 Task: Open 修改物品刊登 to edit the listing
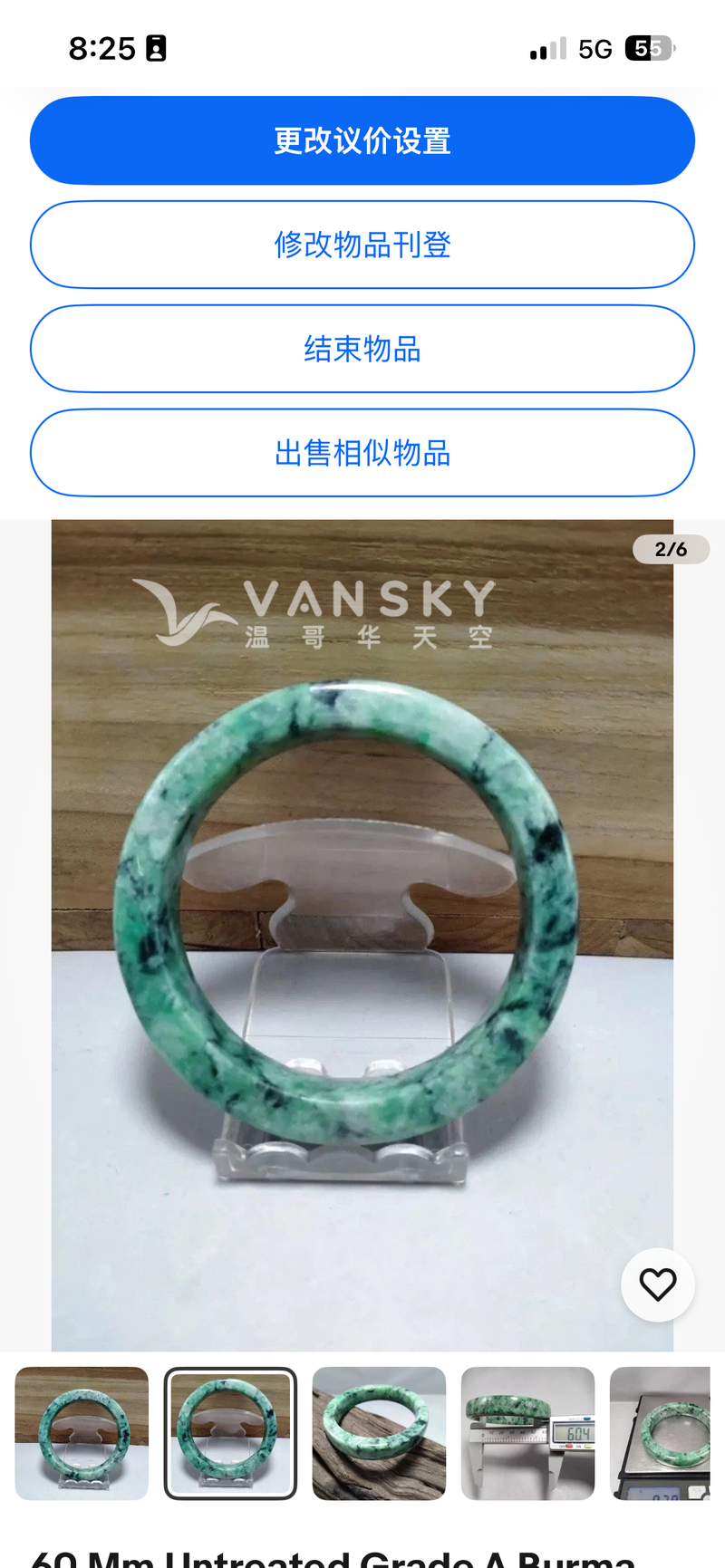pos(362,245)
